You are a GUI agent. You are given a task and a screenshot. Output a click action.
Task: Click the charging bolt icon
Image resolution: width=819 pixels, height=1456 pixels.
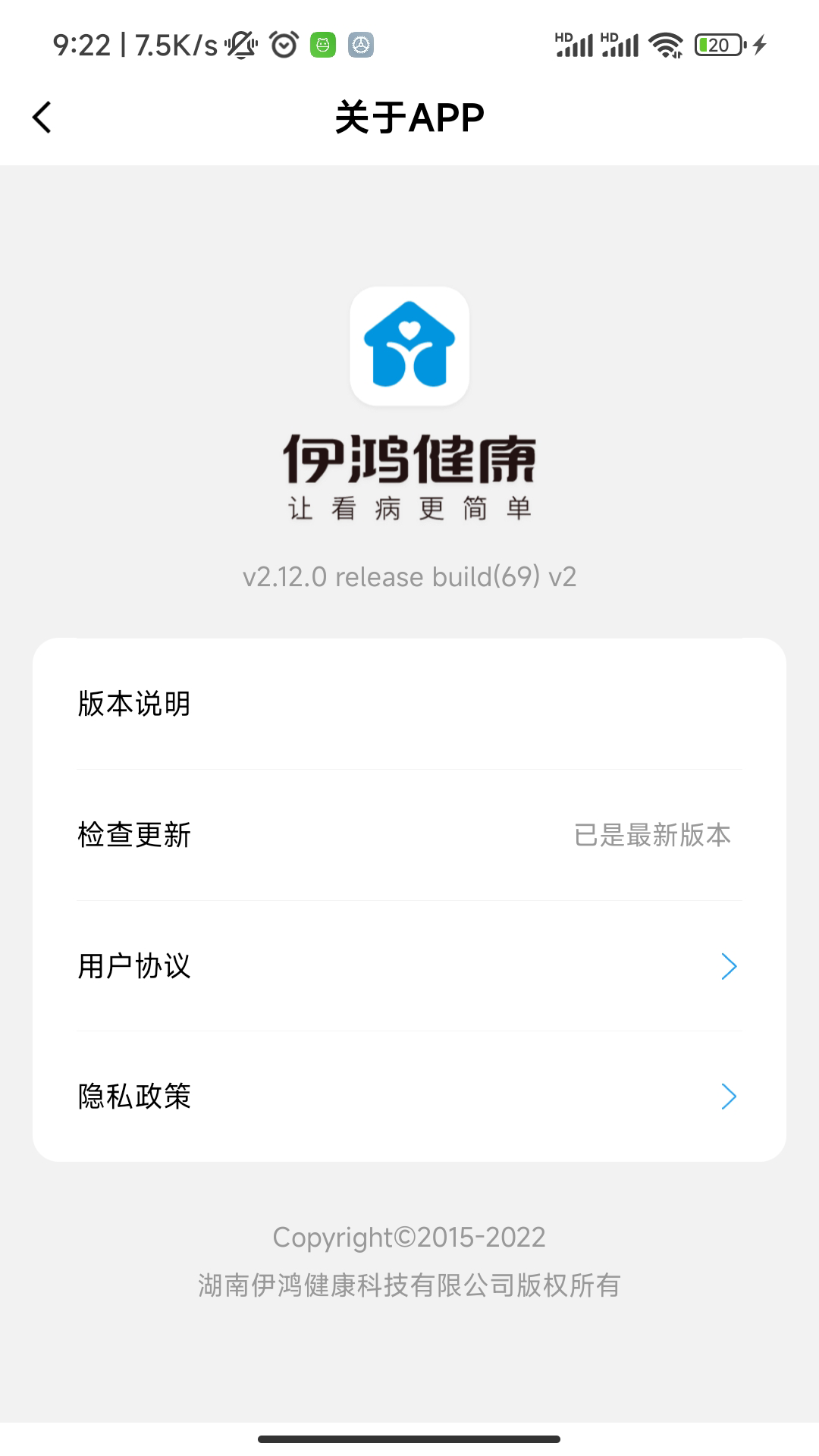(758, 44)
